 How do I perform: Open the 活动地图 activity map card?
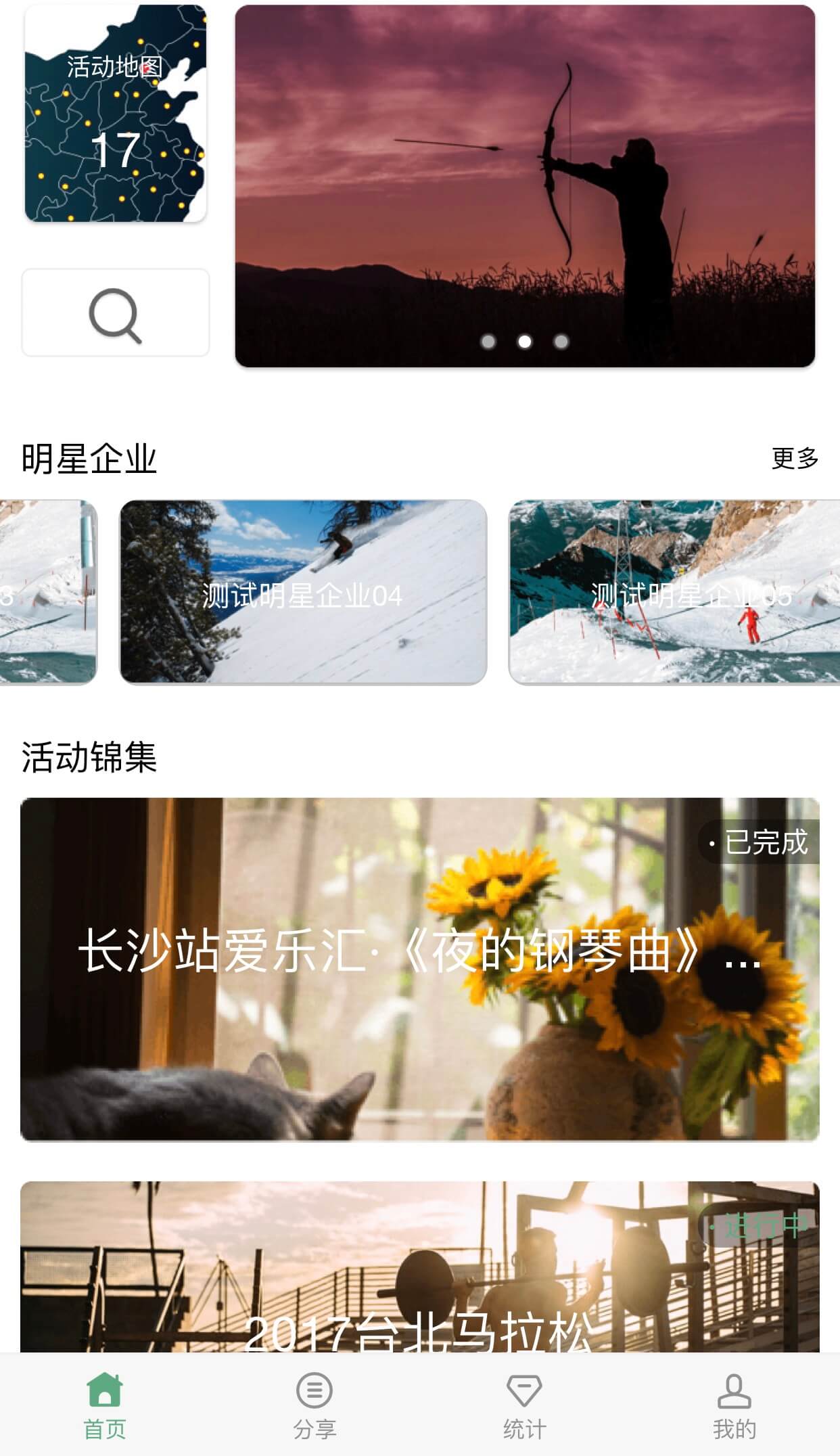[115, 113]
